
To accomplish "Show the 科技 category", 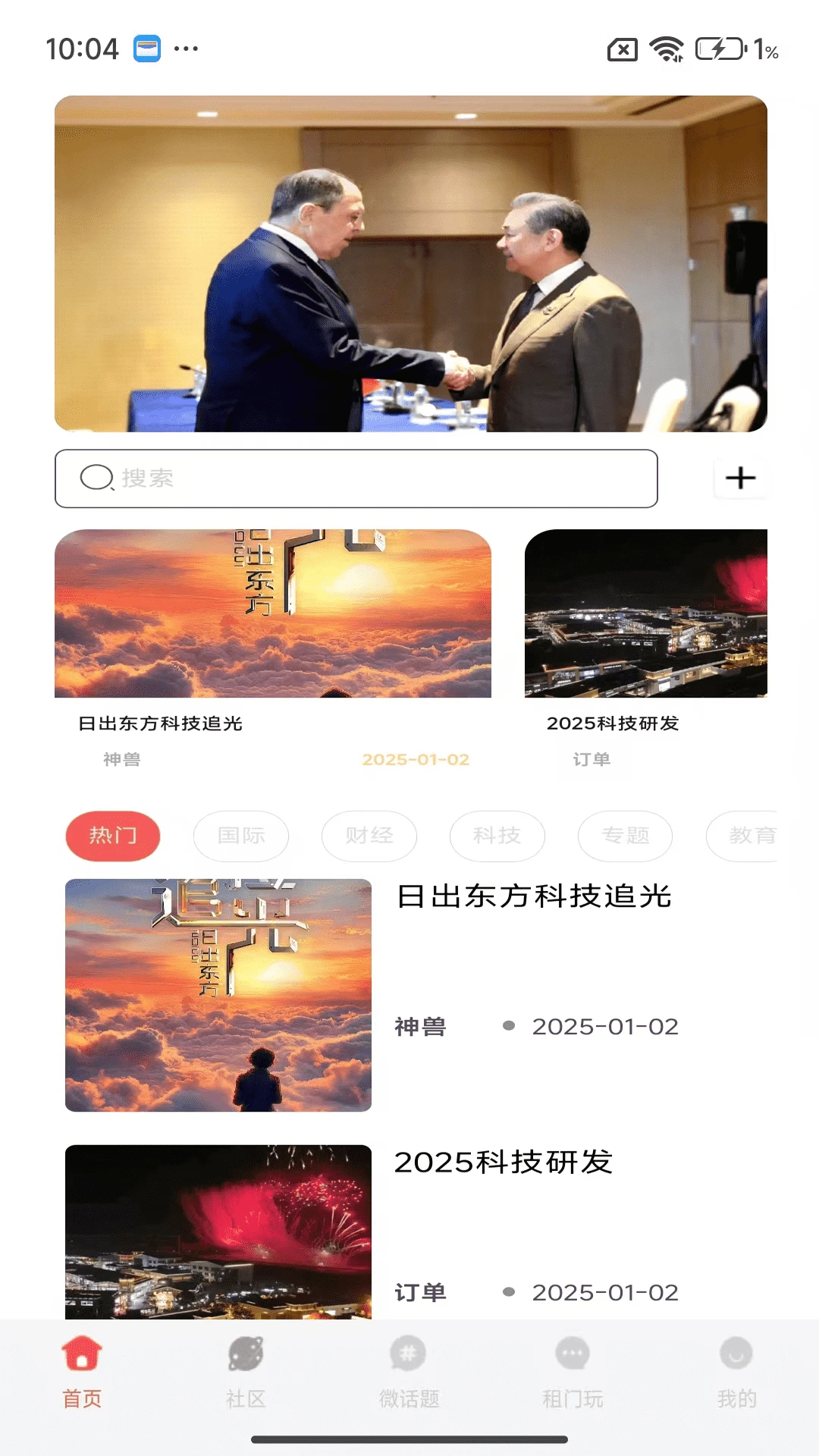I will click(x=497, y=836).
